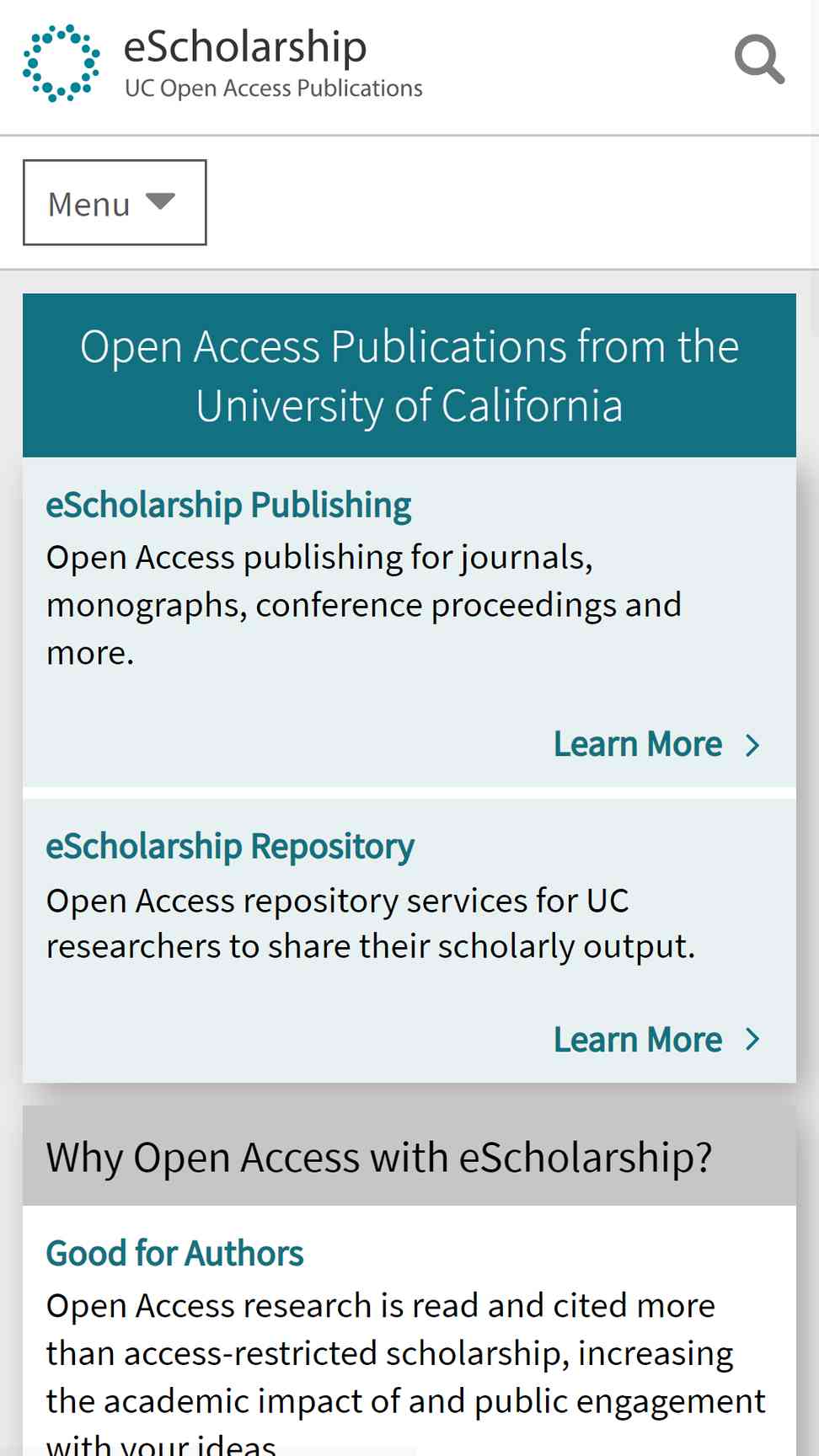
Task: Open the search magnifier icon
Action: click(759, 59)
